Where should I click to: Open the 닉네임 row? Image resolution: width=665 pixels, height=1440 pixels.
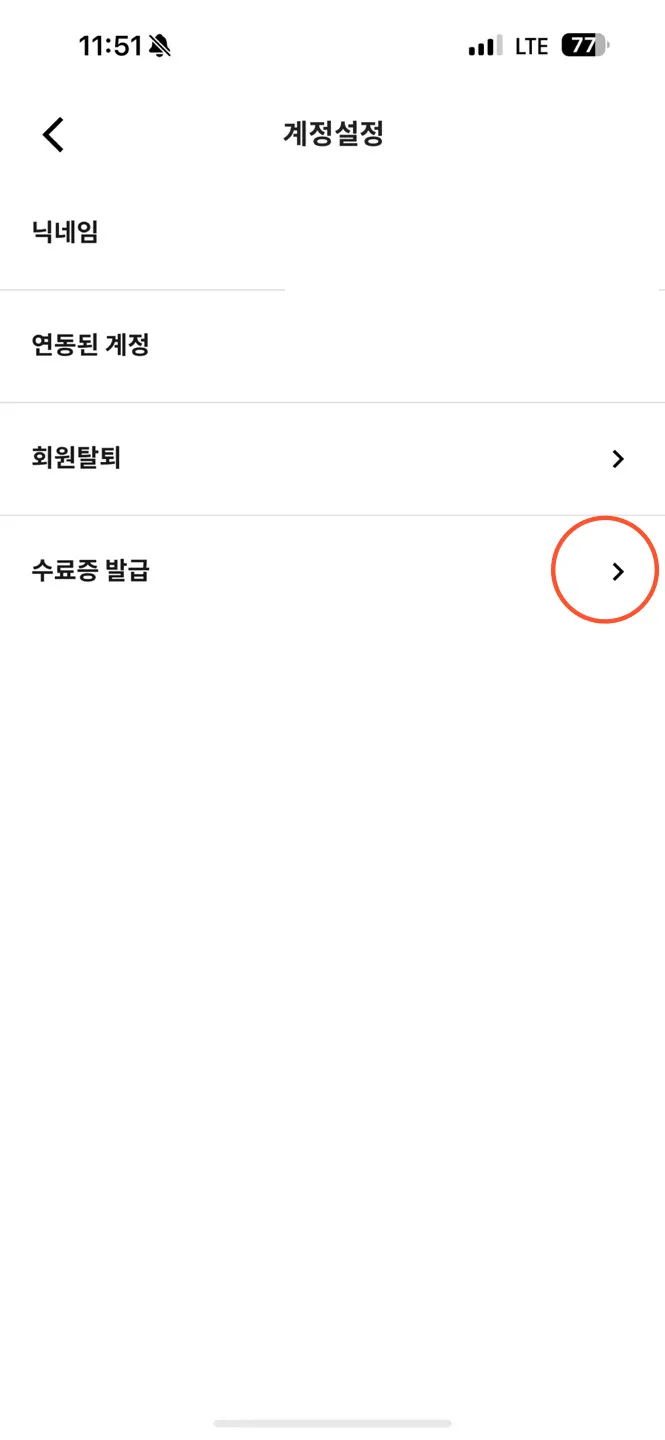pos(66,234)
